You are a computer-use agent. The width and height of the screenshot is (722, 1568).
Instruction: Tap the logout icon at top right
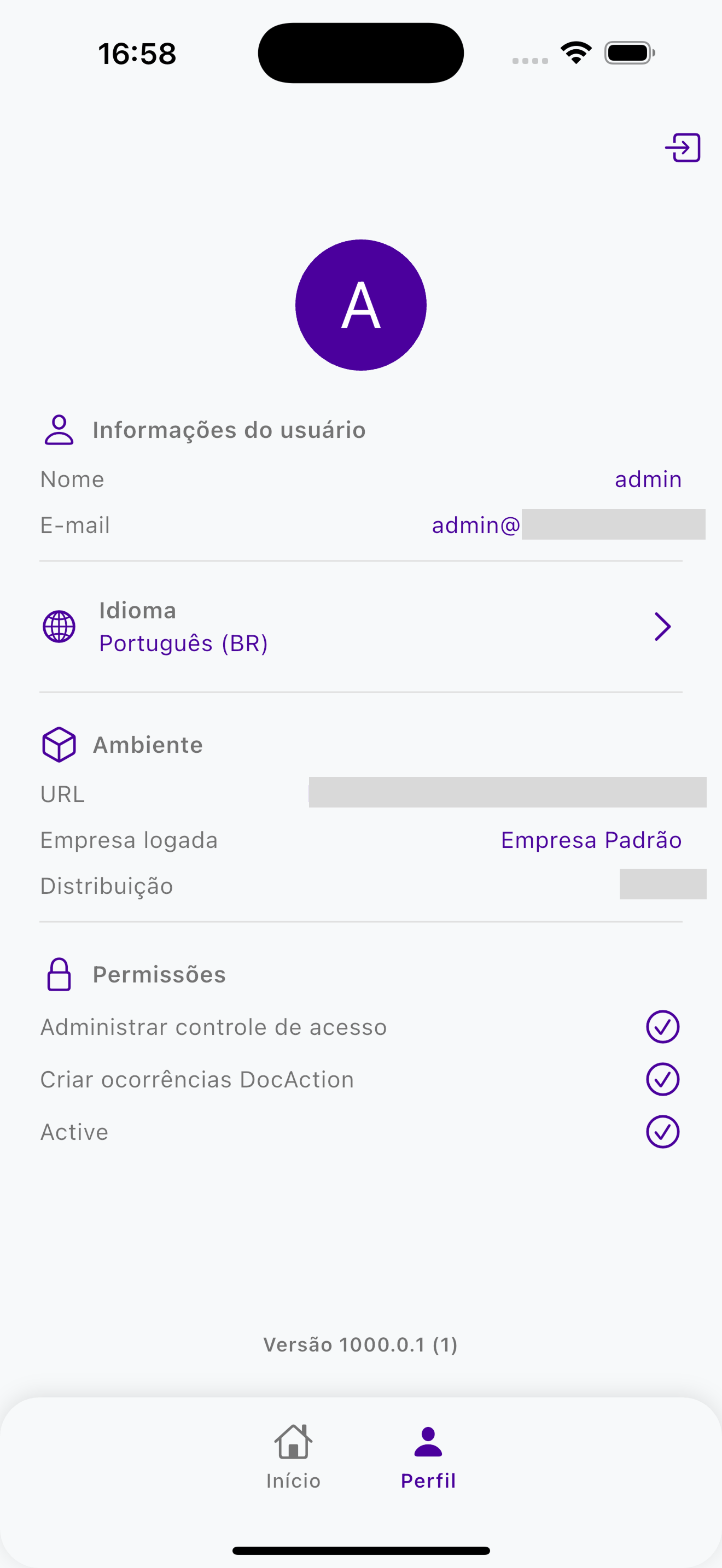(x=683, y=147)
